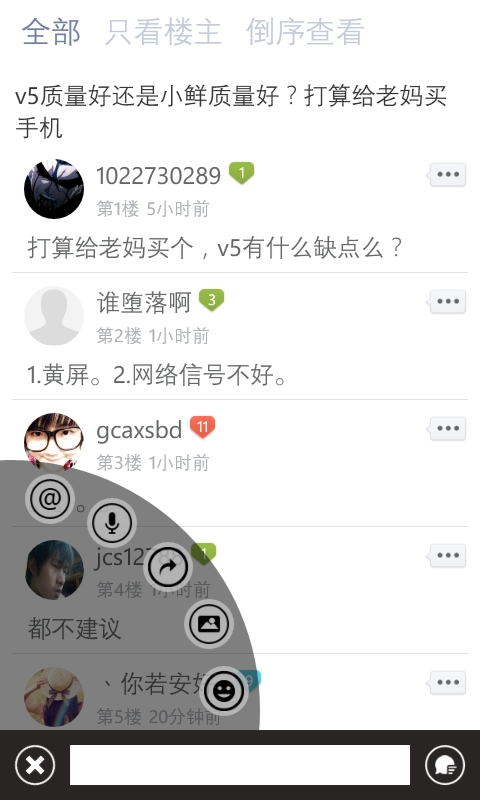The height and width of the screenshot is (800, 480).
Task: Send the reply with the chat bubble button
Action: click(x=445, y=765)
